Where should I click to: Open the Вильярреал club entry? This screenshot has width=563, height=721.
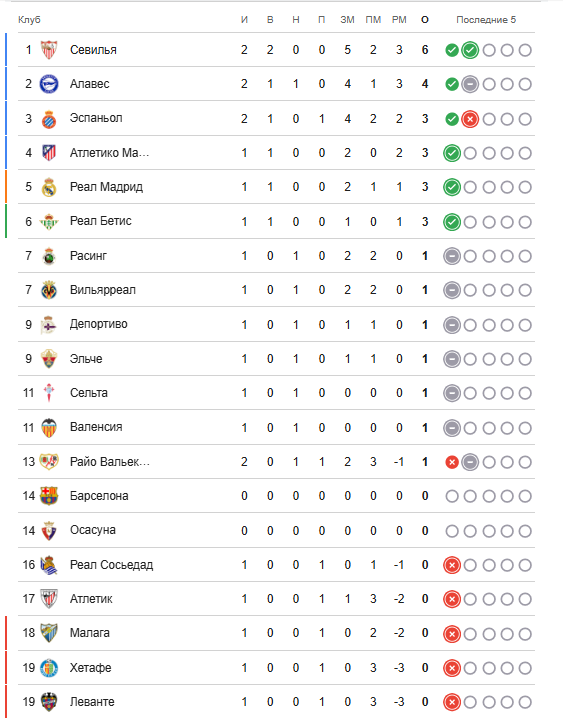[x=276, y=290]
